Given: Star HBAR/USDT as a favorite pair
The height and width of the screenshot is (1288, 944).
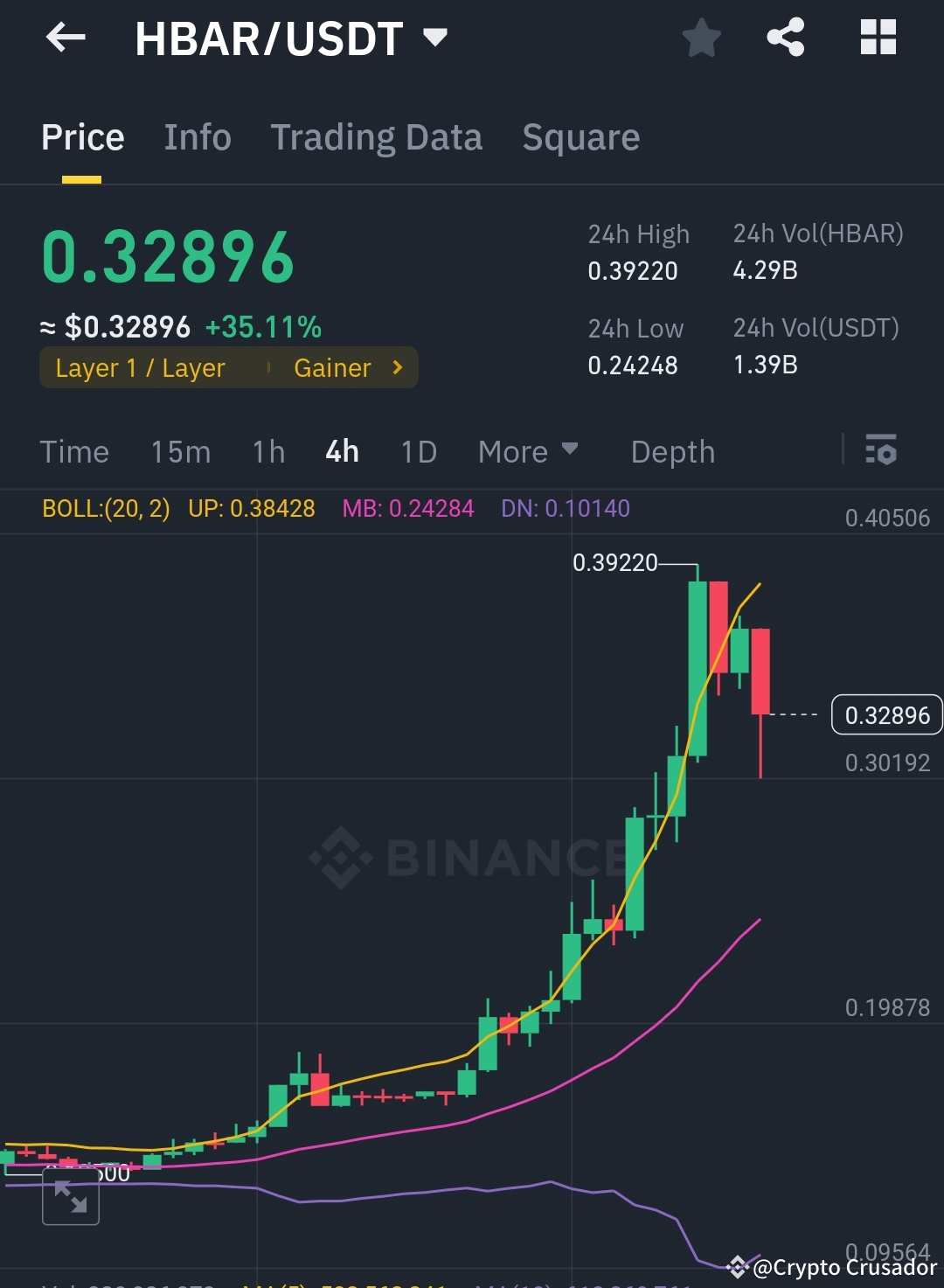Looking at the screenshot, I should click(x=702, y=37).
